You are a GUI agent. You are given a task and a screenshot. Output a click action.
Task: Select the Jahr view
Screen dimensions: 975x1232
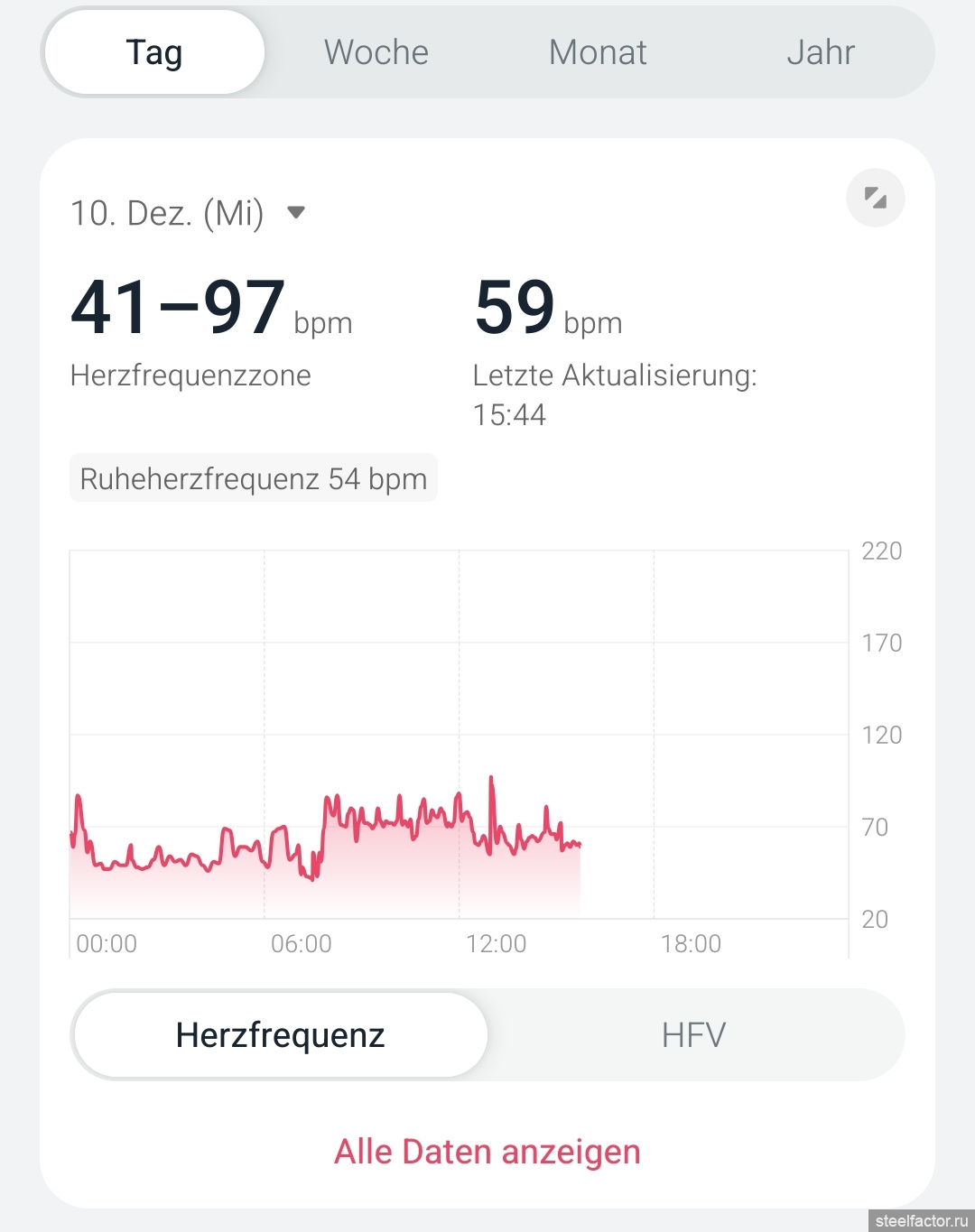pyautogui.click(x=820, y=52)
